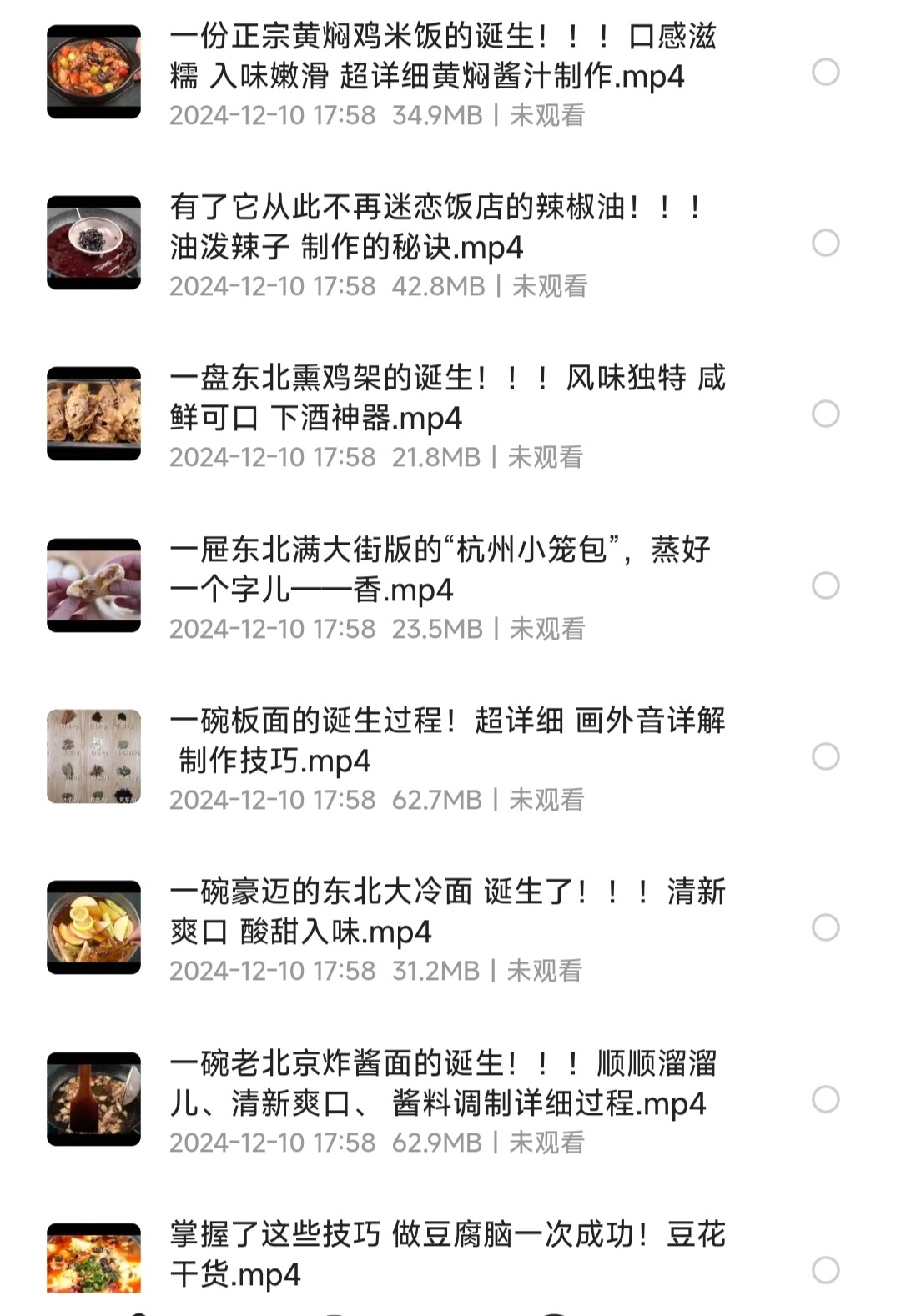Viewport: 901px width, 1316px height.
Task: Select the 油泼辣子 video checkbox
Action: pyautogui.click(x=825, y=244)
